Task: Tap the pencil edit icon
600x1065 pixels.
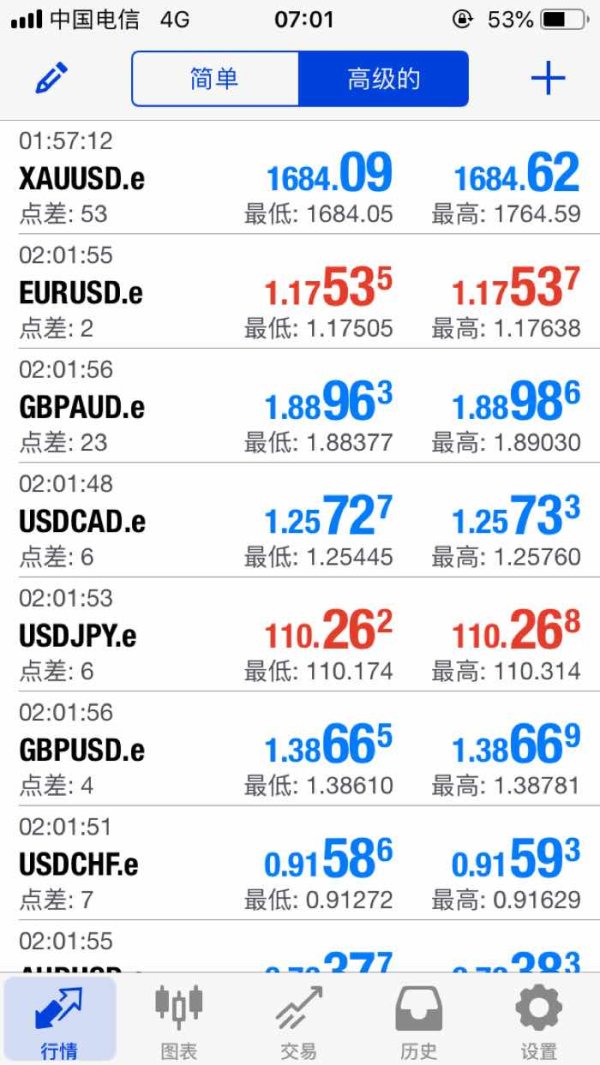Action: point(52,78)
